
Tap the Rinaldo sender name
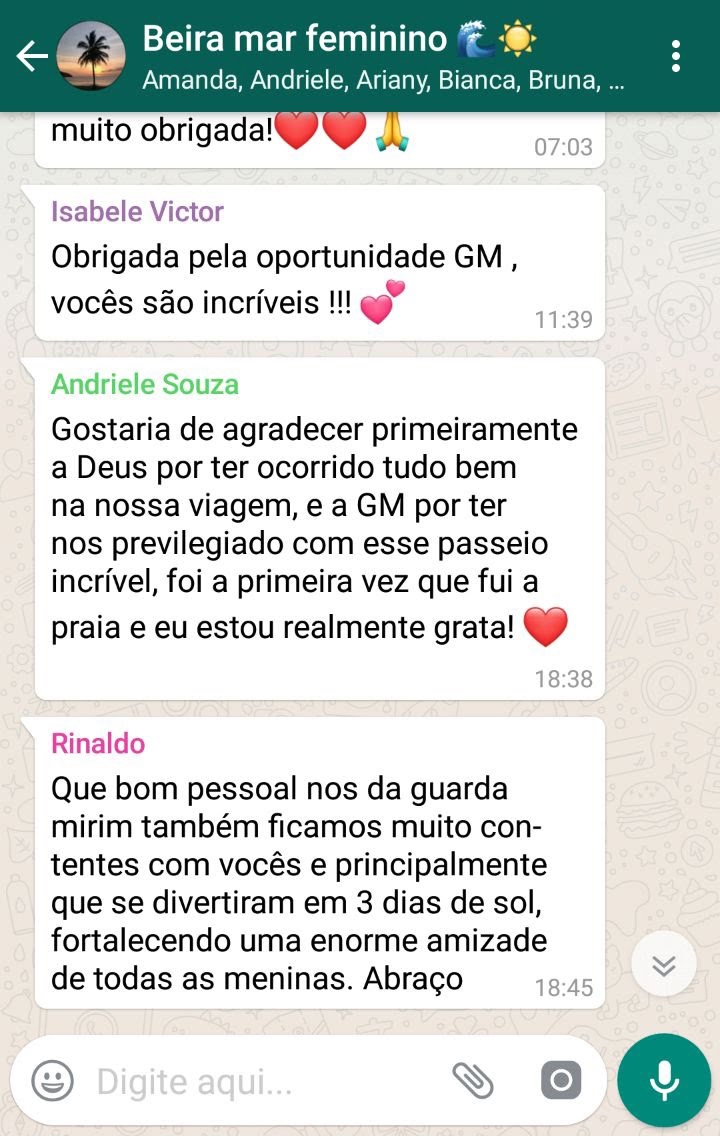pos(98,744)
